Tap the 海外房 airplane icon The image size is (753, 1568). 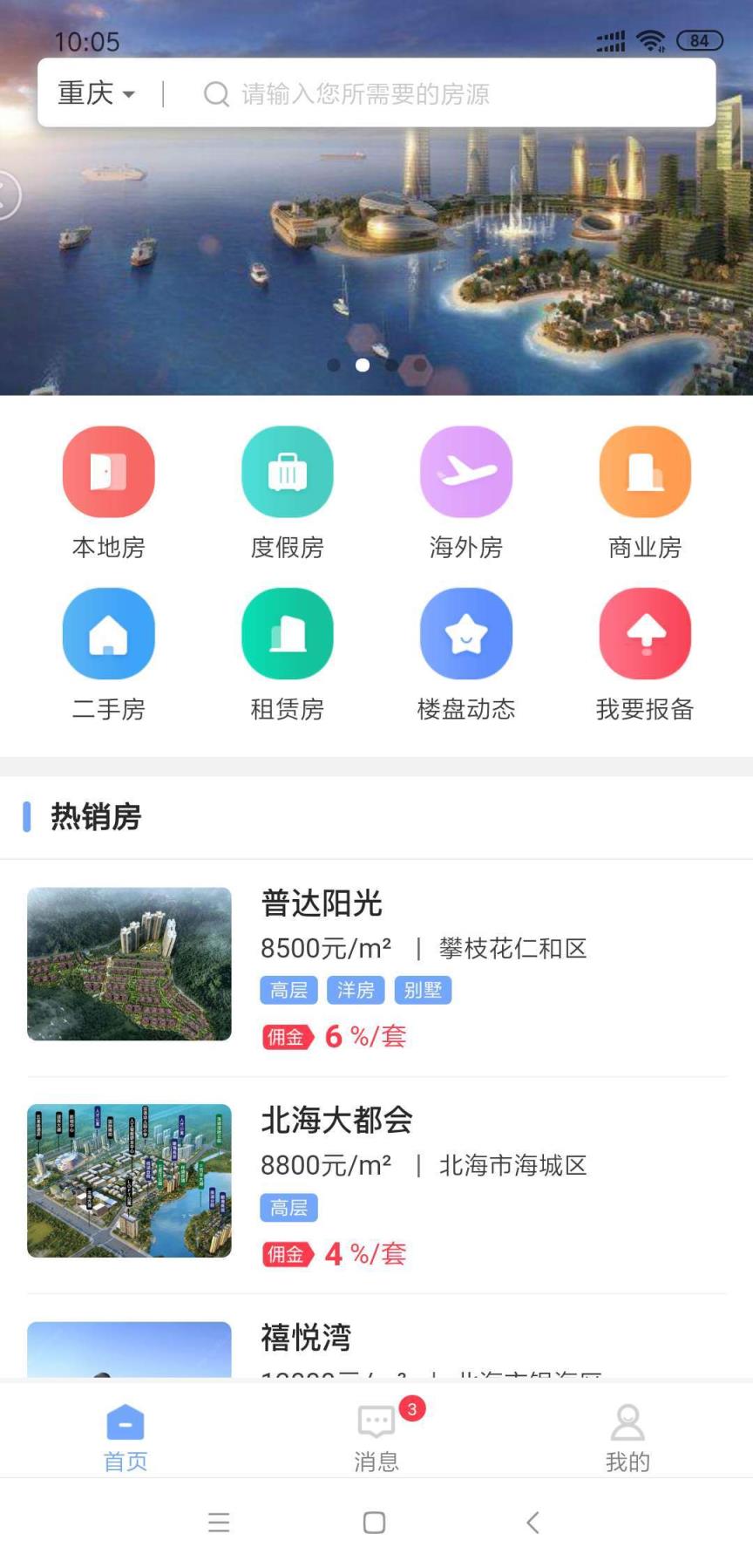pyautogui.click(x=466, y=471)
